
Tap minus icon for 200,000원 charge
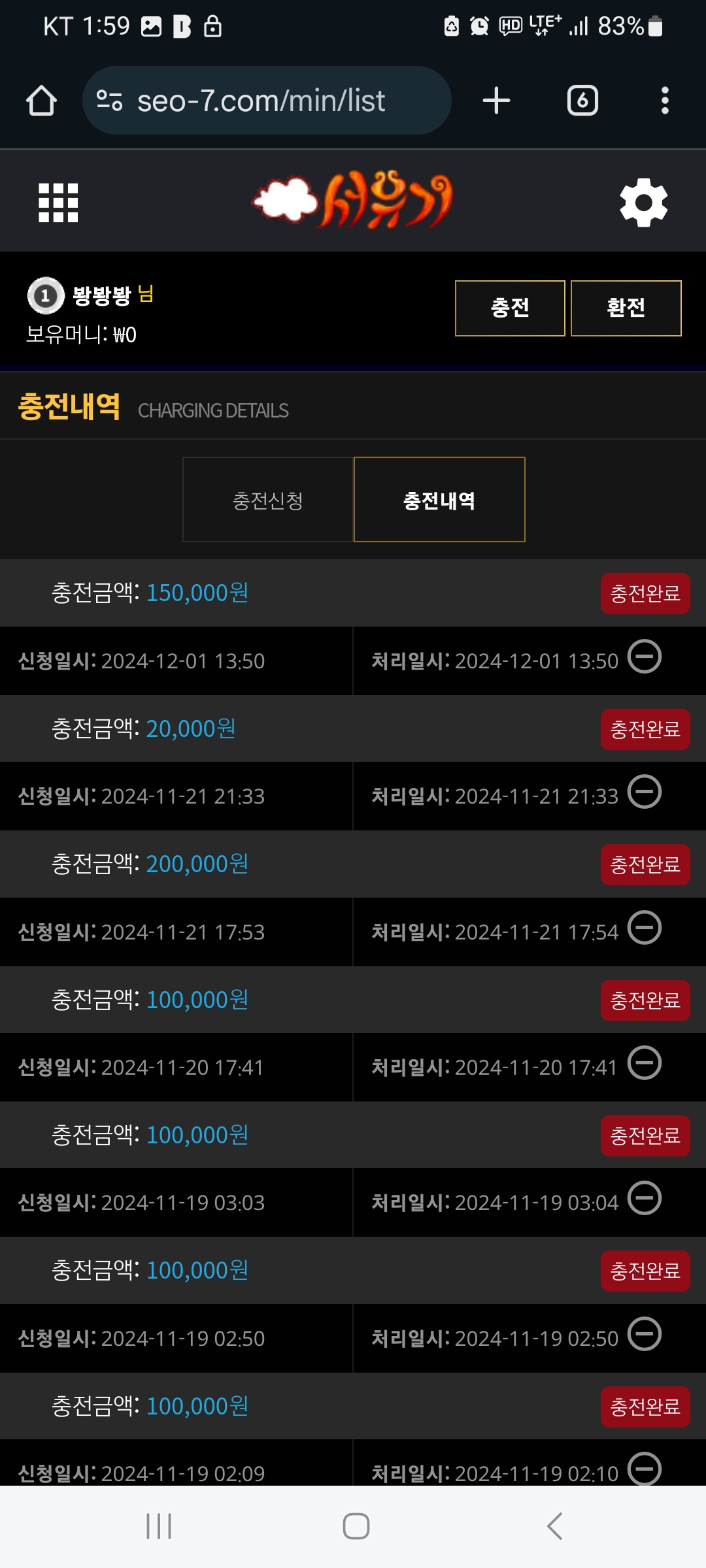click(x=645, y=928)
